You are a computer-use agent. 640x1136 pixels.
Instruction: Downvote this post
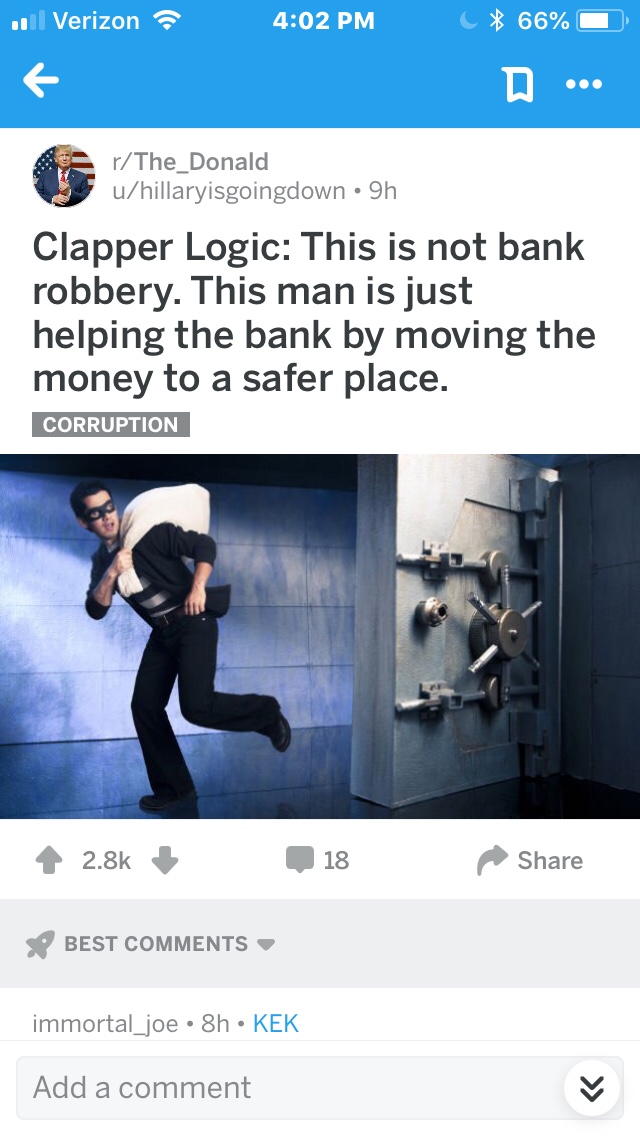point(165,860)
